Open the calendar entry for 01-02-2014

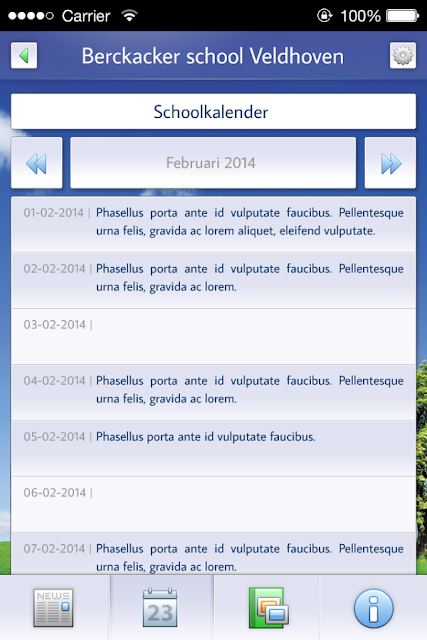tap(214, 224)
